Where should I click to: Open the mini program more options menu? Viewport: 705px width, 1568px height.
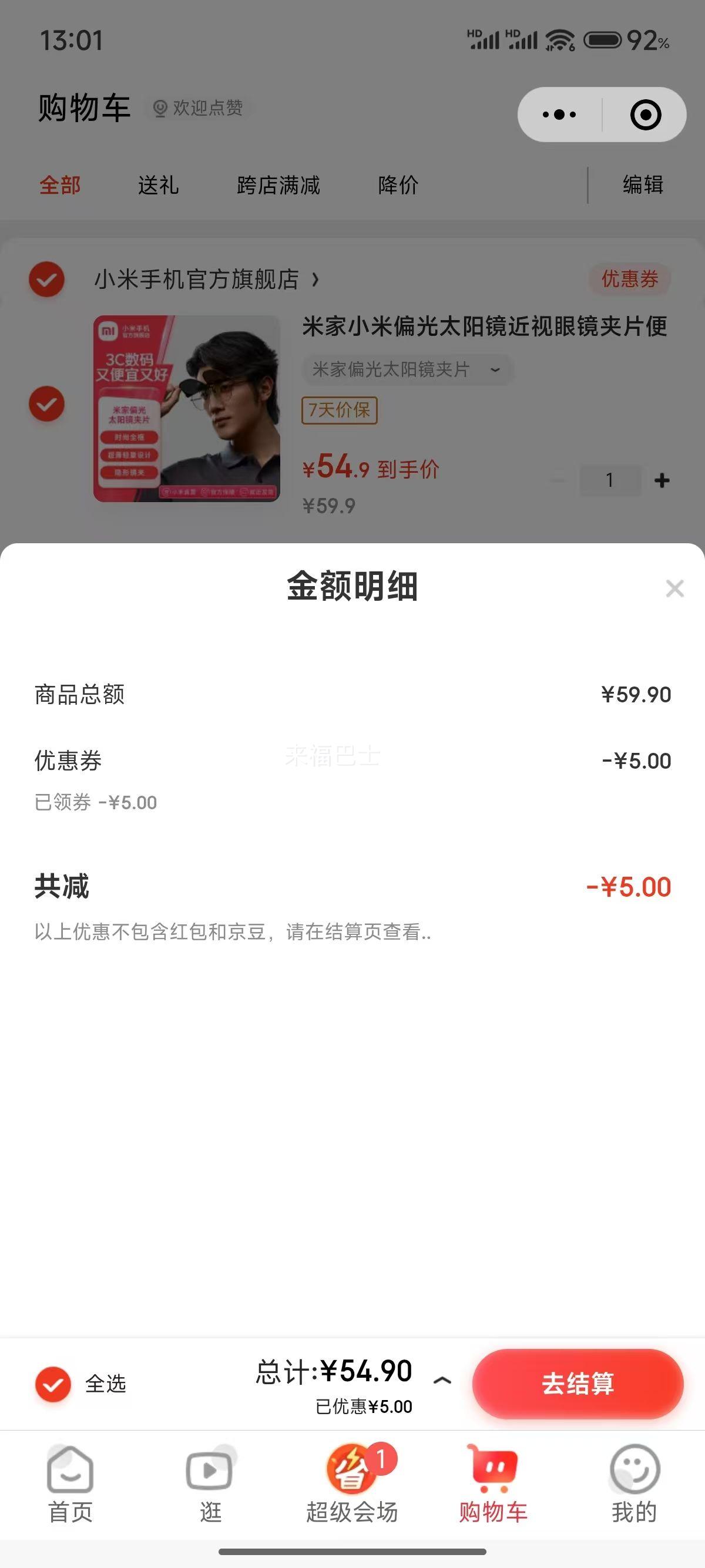(x=559, y=115)
